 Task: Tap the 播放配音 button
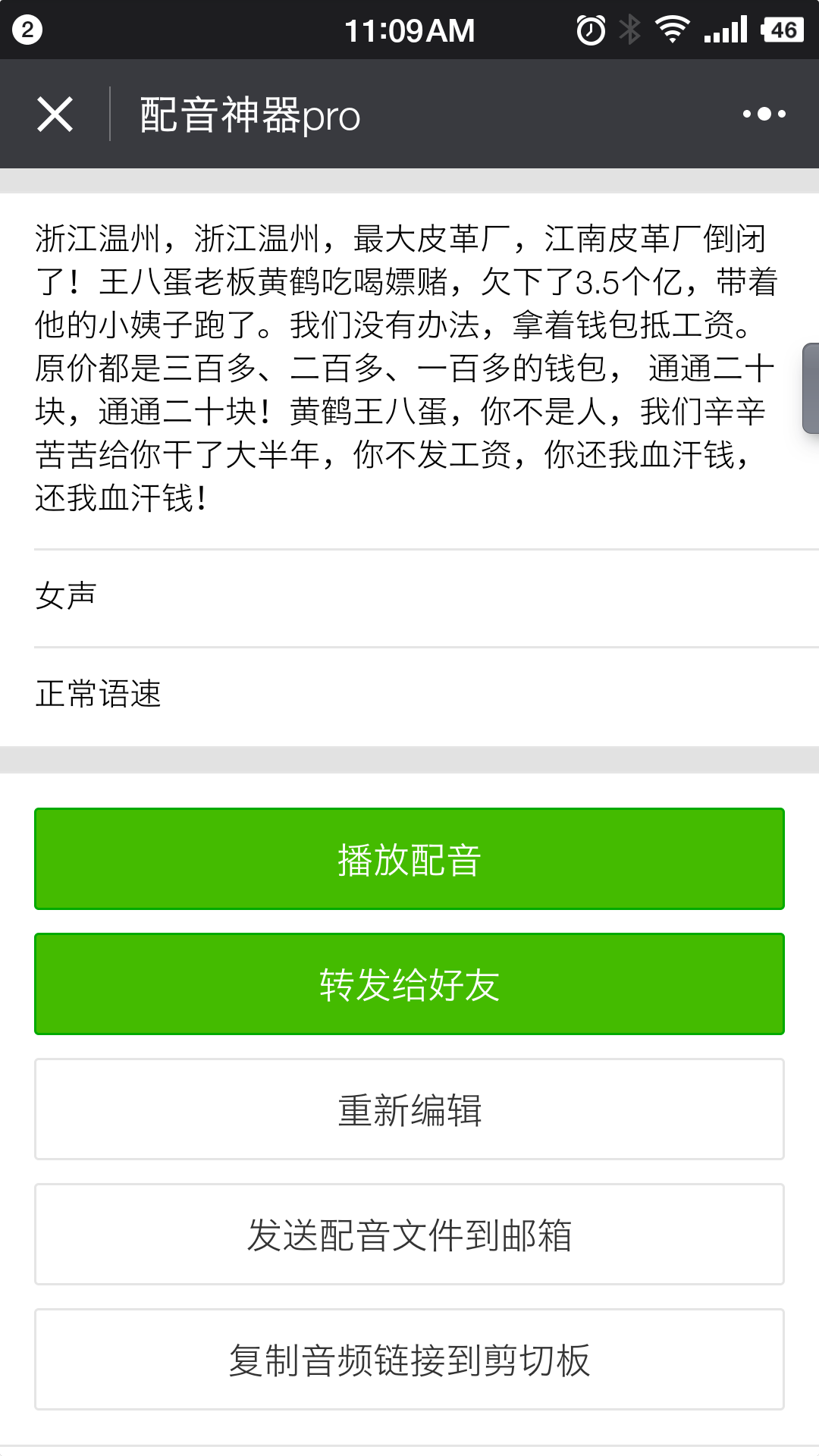point(409,859)
